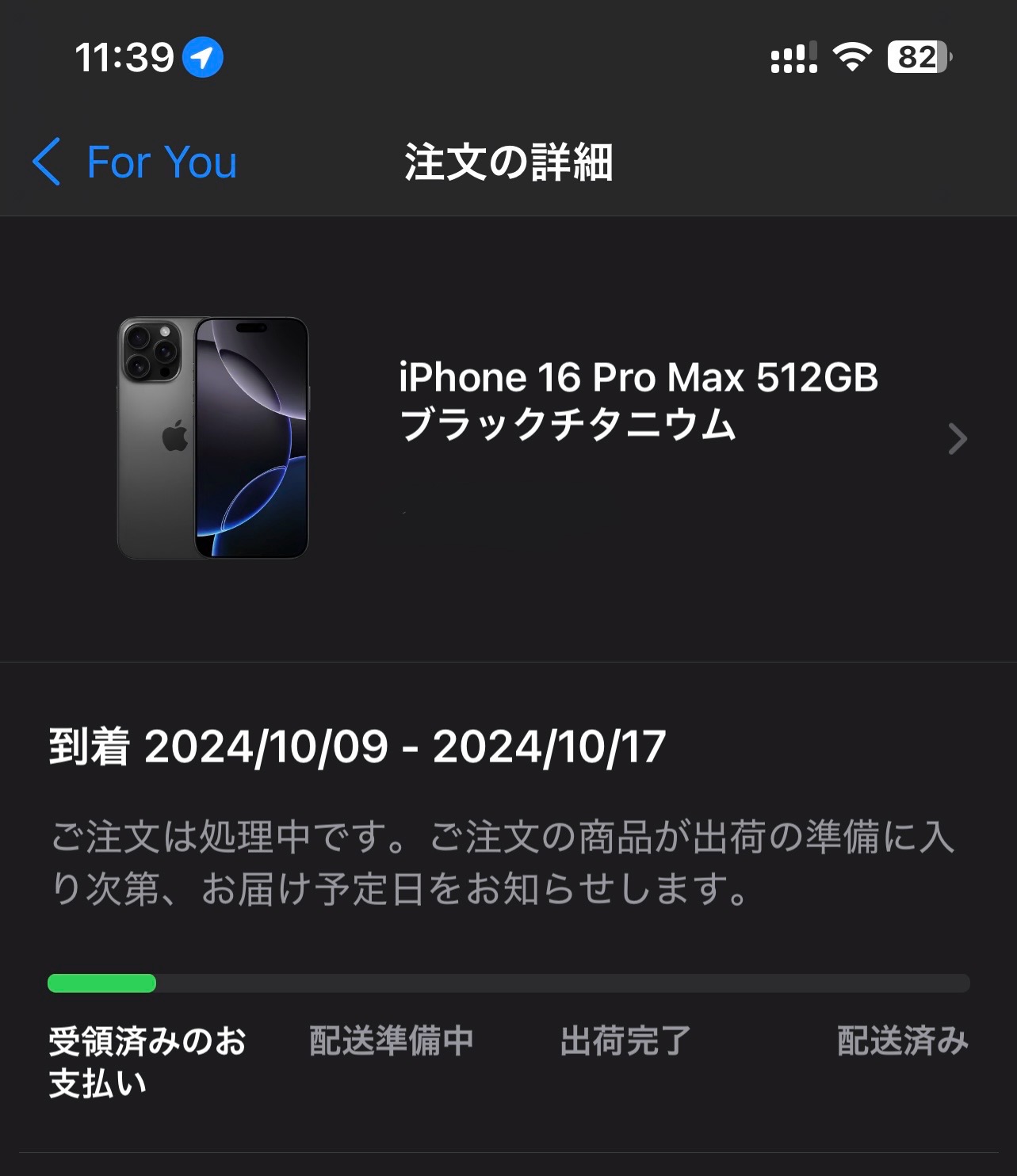Tap the Wi-Fi icon in the status bar

851,56
